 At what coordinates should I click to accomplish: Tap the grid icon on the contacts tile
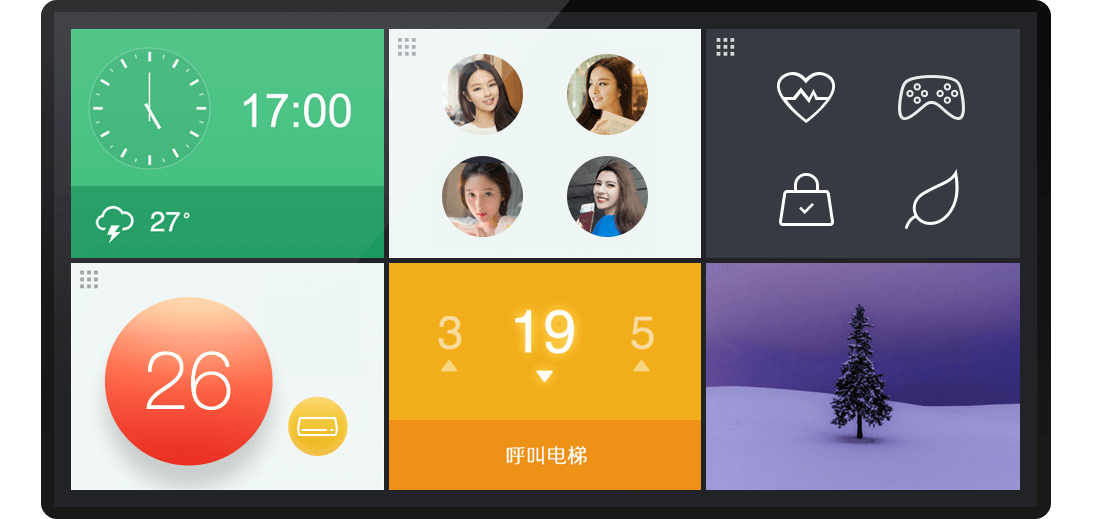coord(407,47)
